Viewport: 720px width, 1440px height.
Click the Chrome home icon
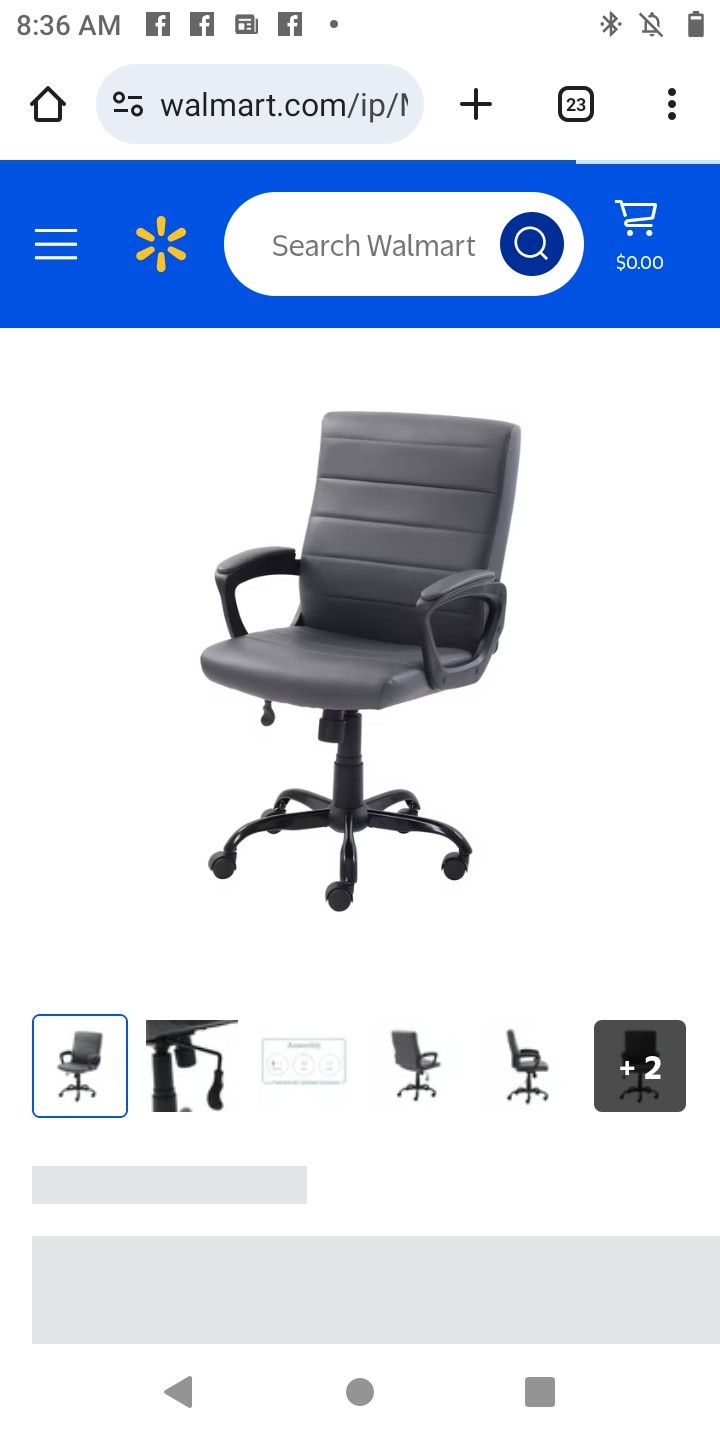point(47,103)
